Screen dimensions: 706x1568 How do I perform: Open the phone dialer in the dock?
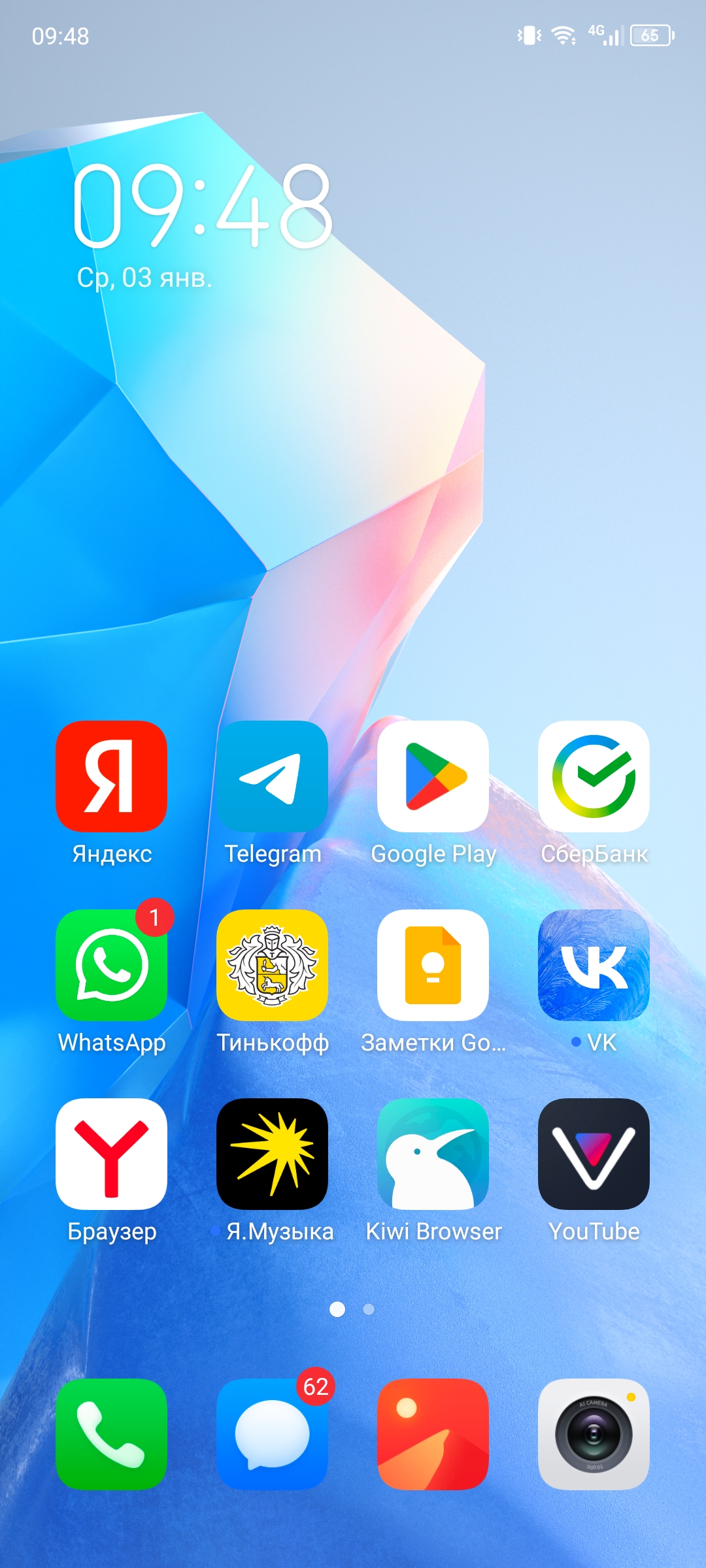point(111,1434)
